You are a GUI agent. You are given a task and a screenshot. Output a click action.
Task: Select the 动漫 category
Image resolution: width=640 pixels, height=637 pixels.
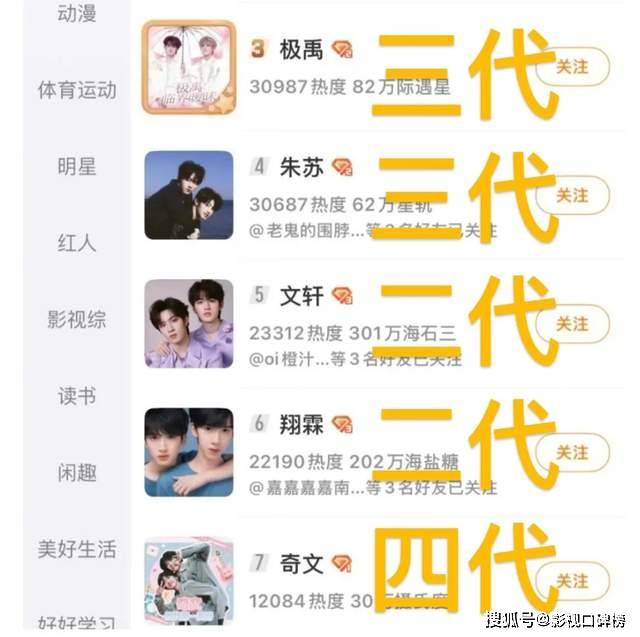tap(77, 14)
